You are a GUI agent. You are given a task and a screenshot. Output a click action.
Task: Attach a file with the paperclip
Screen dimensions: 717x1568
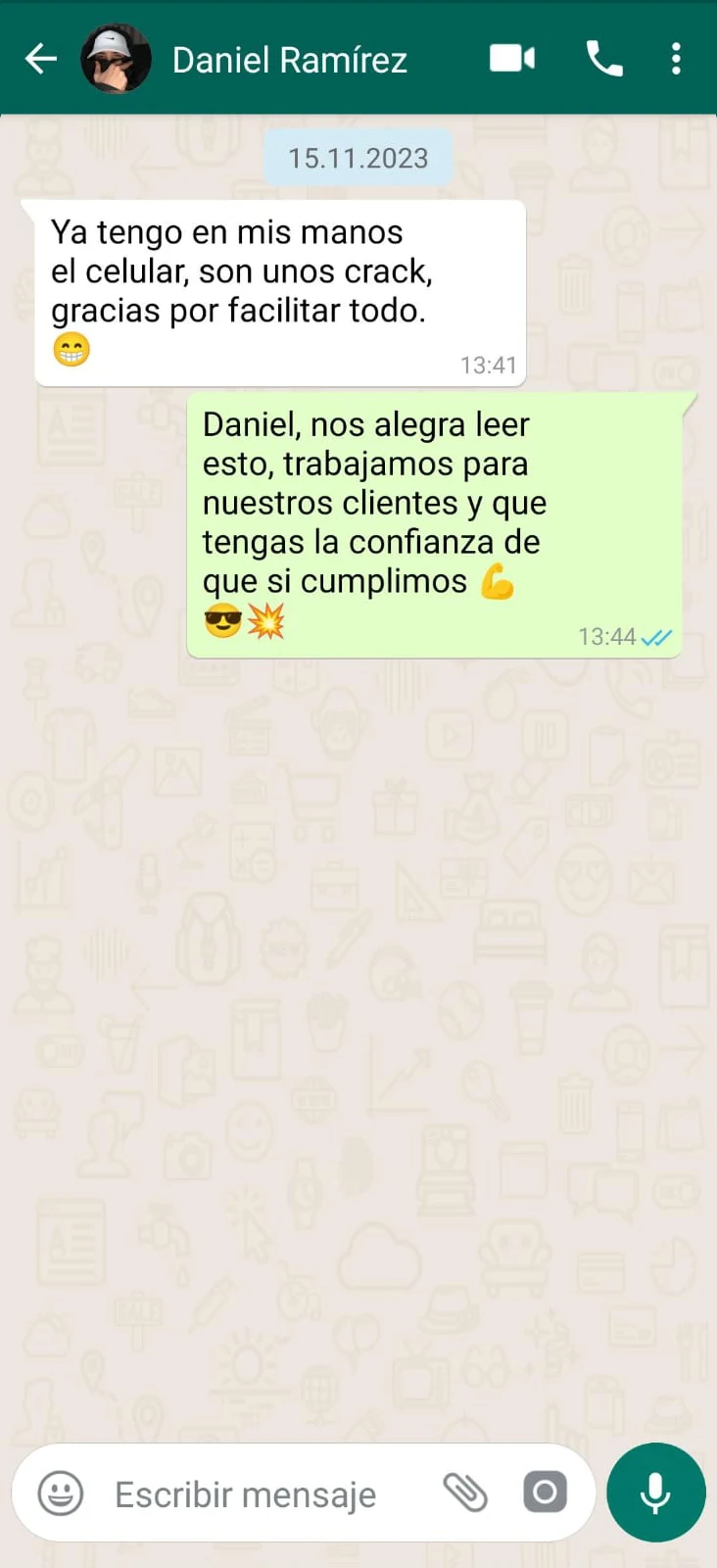[x=465, y=1493]
